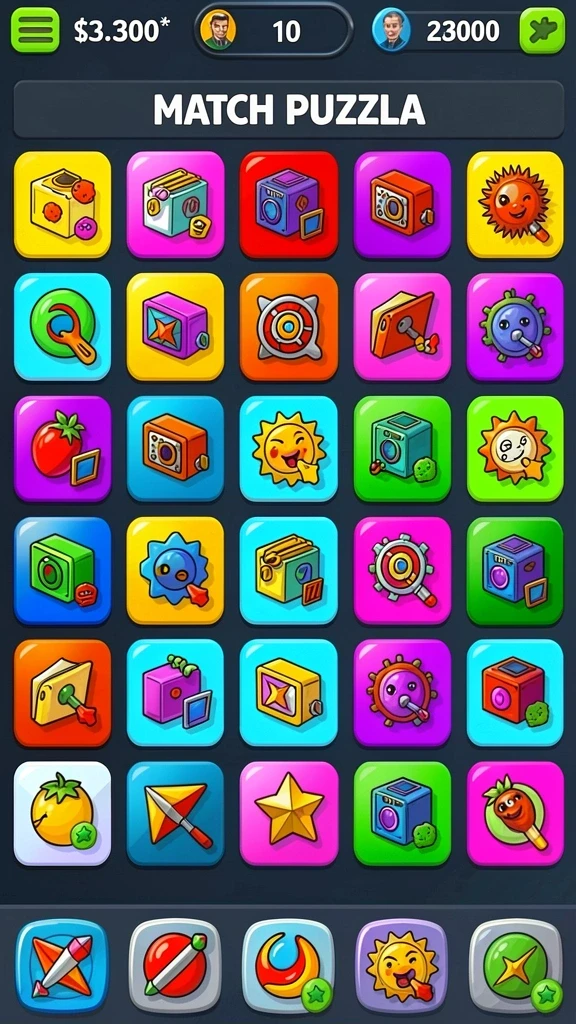Activate the laughing sun booster
The height and width of the screenshot is (1024, 576).
click(x=402, y=966)
